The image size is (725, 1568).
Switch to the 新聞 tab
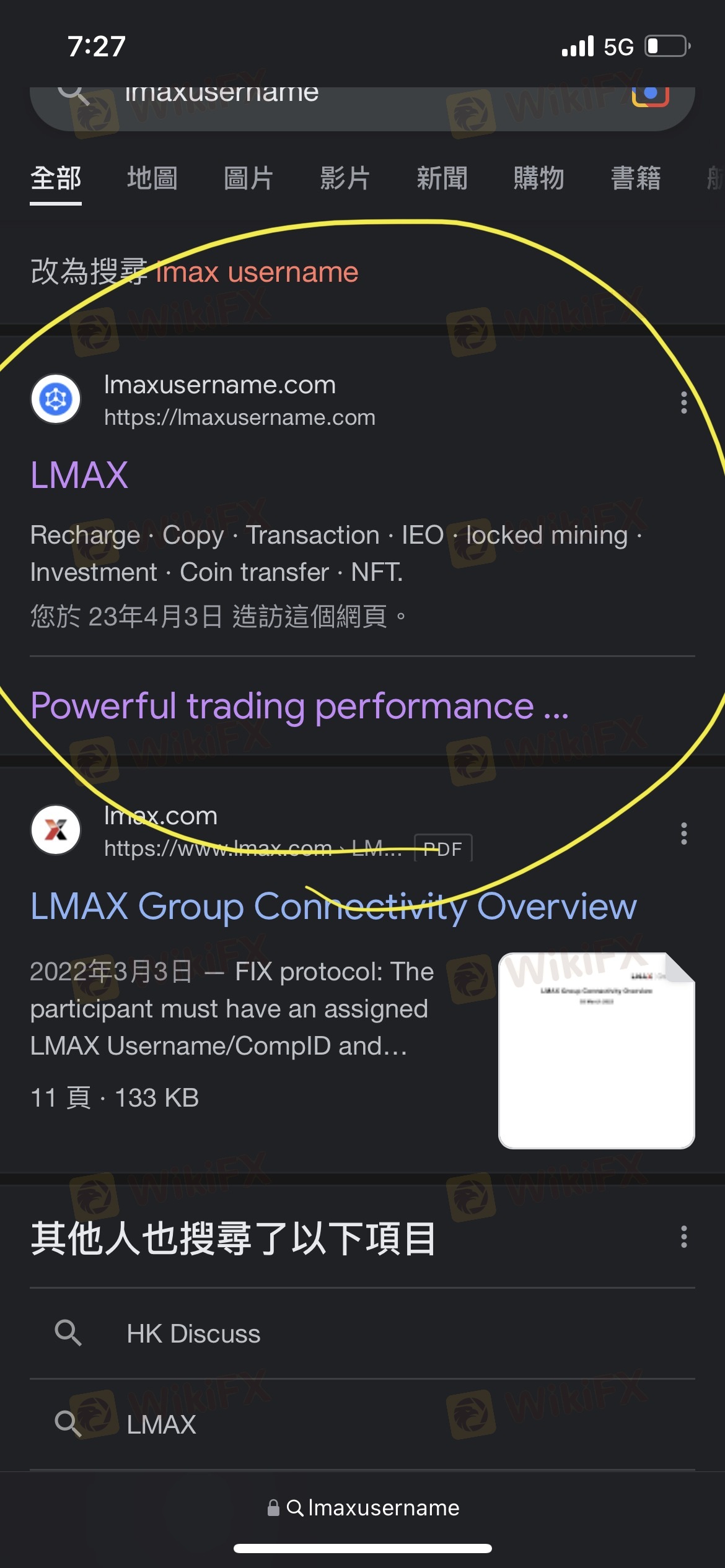tap(442, 178)
